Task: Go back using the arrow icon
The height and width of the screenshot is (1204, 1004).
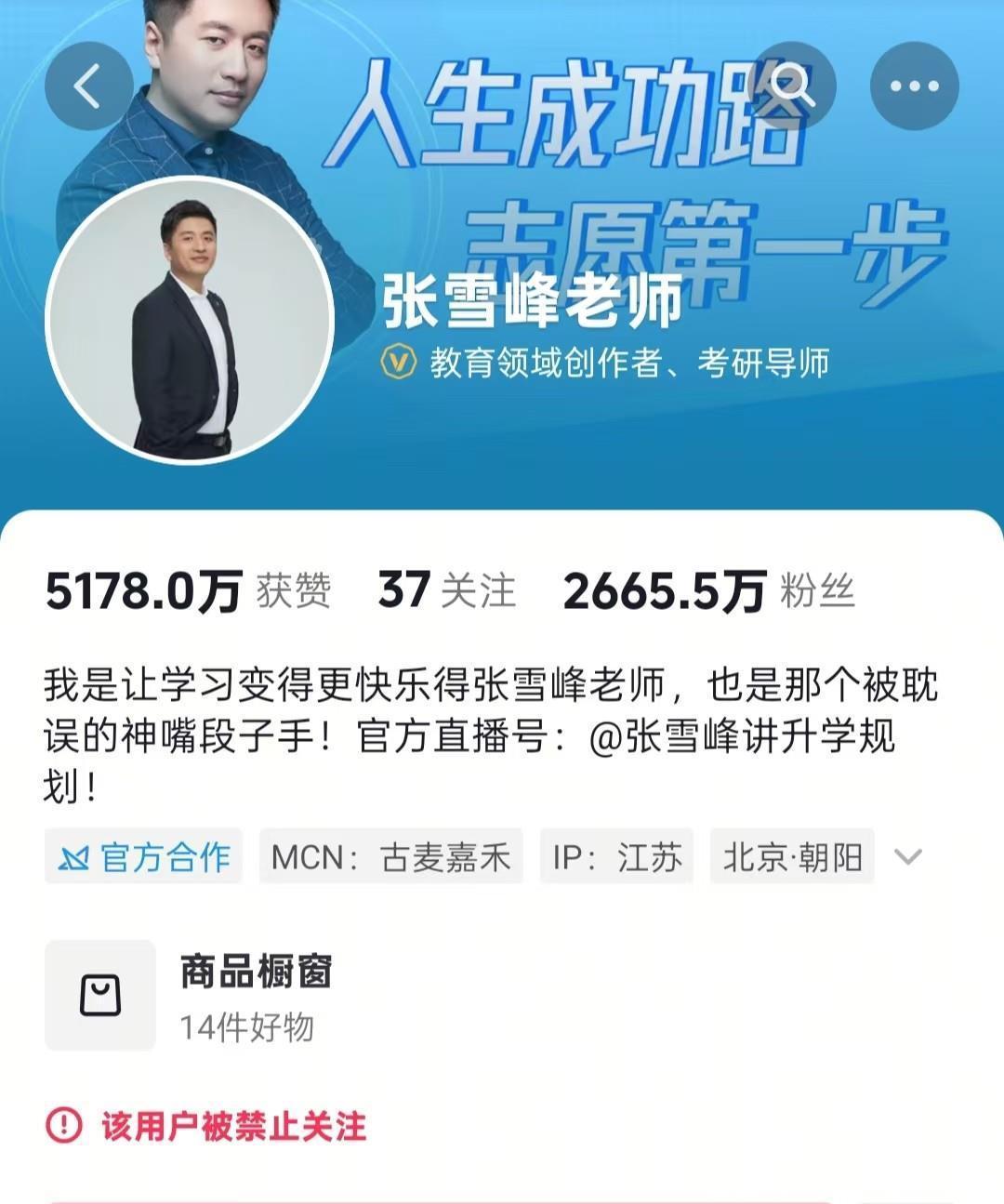Action: pyautogui.click(x=88, y=86)
